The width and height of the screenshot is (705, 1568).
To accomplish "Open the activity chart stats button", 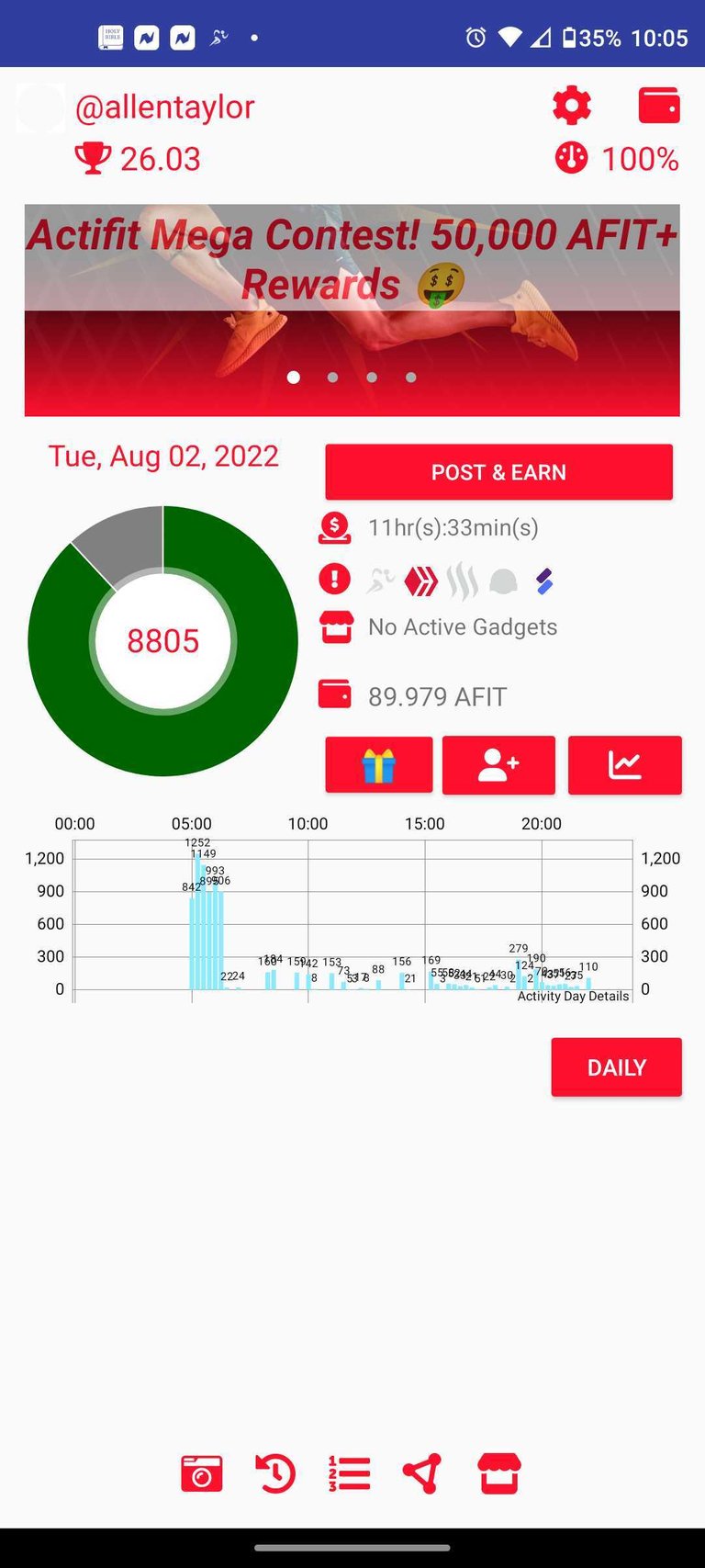I will pyautogui.click(x=624, y=765).
